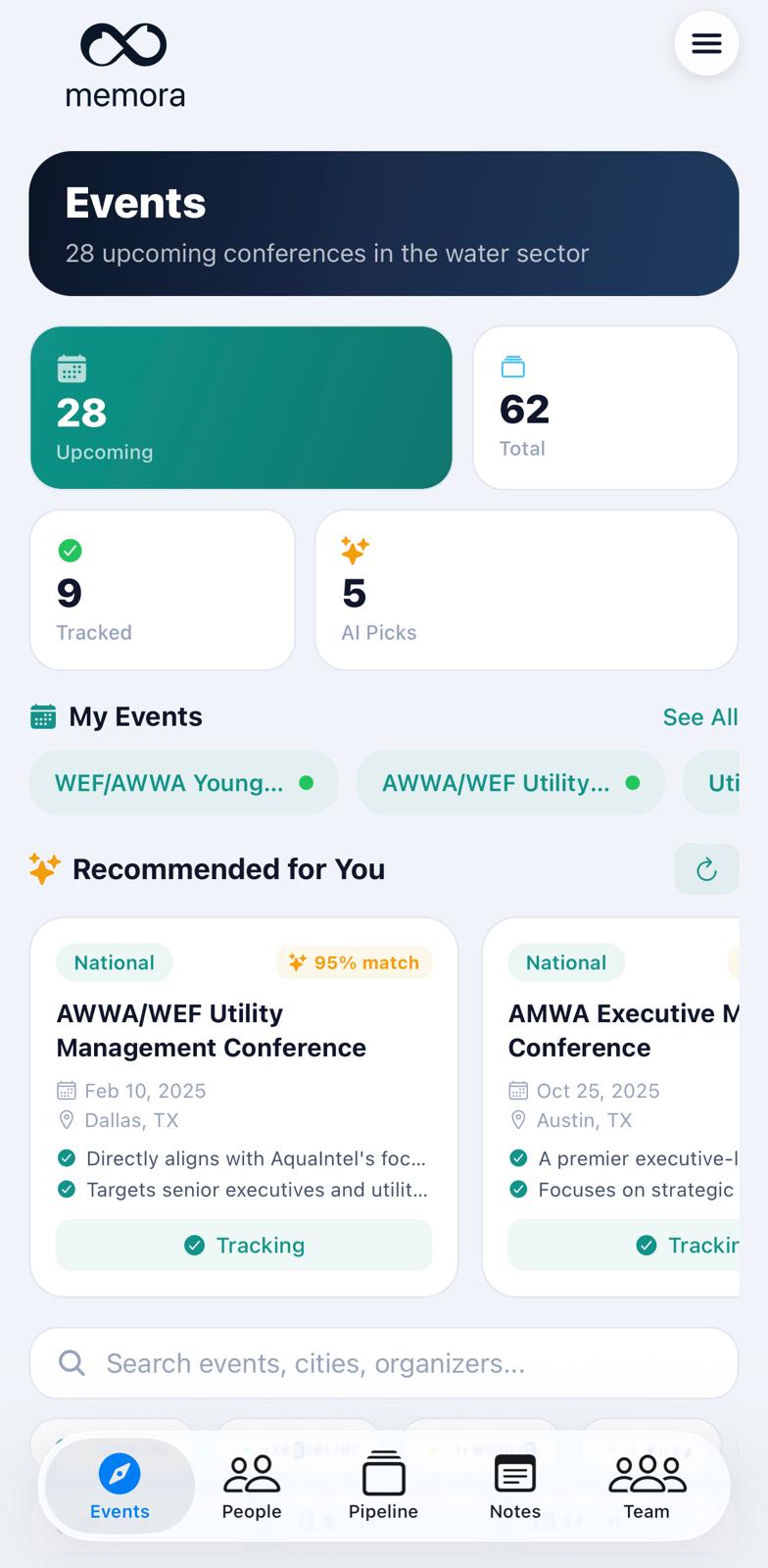The height and width of the screenshot is (1568, 768).
Task: Open the People tab
Action: [252, 1485]
